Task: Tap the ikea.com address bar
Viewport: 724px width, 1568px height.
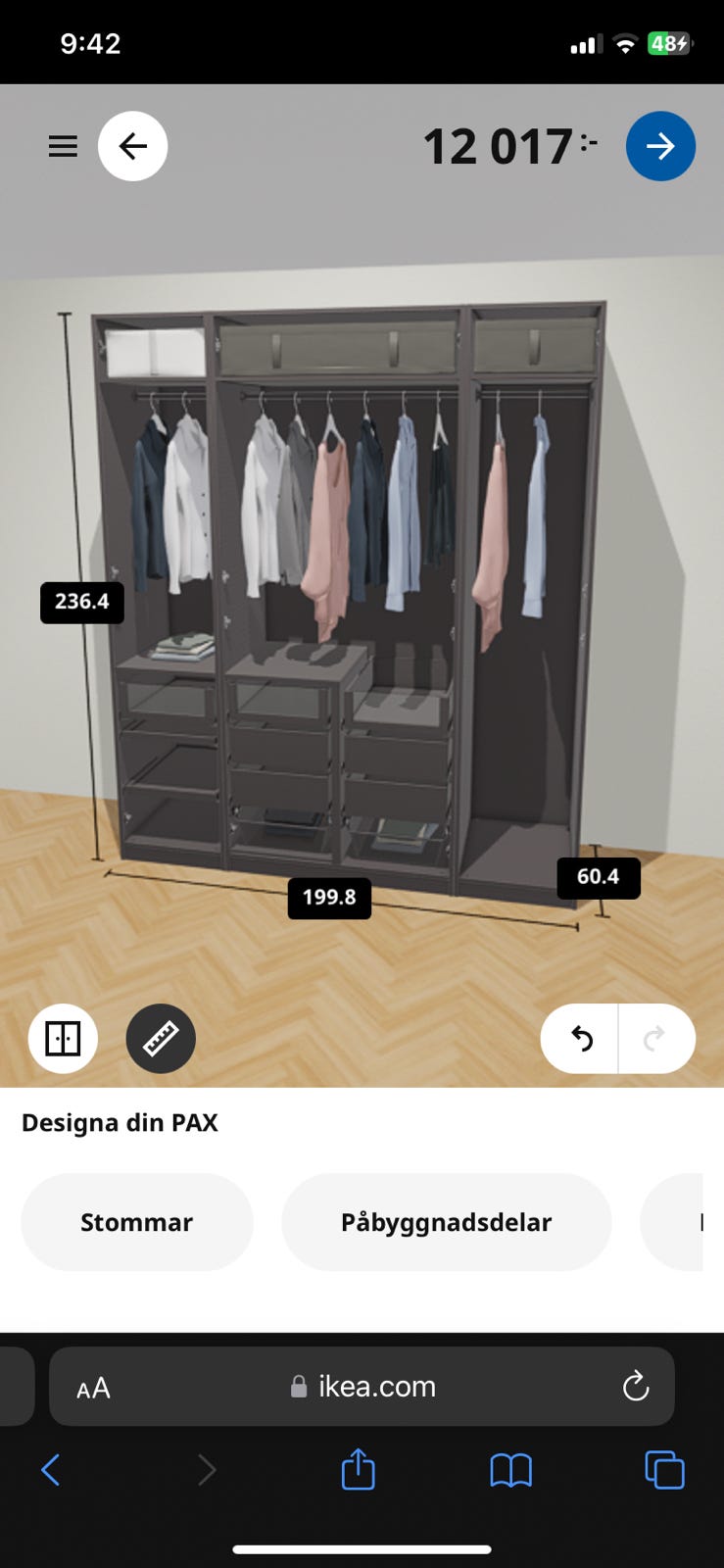Action: (375, 1386)
